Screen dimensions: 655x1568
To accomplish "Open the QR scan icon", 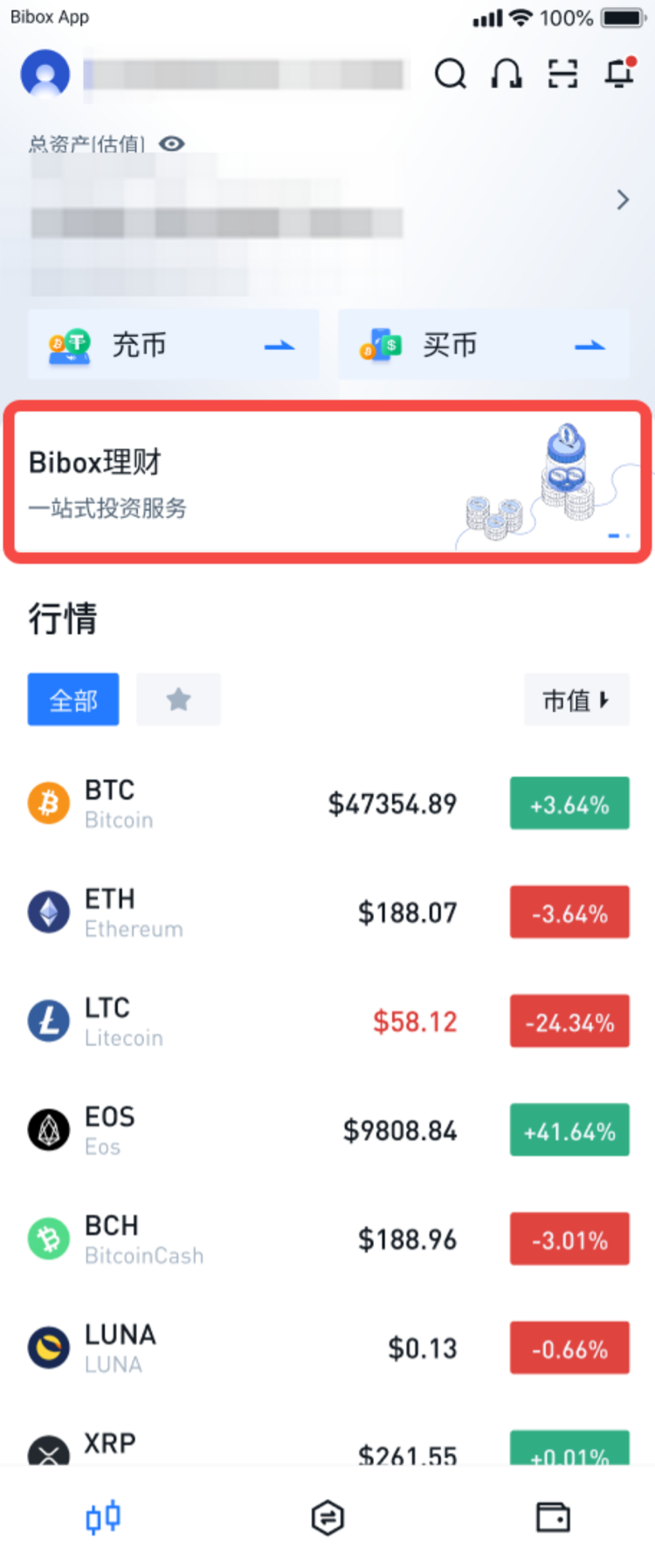I will (562, 74).
